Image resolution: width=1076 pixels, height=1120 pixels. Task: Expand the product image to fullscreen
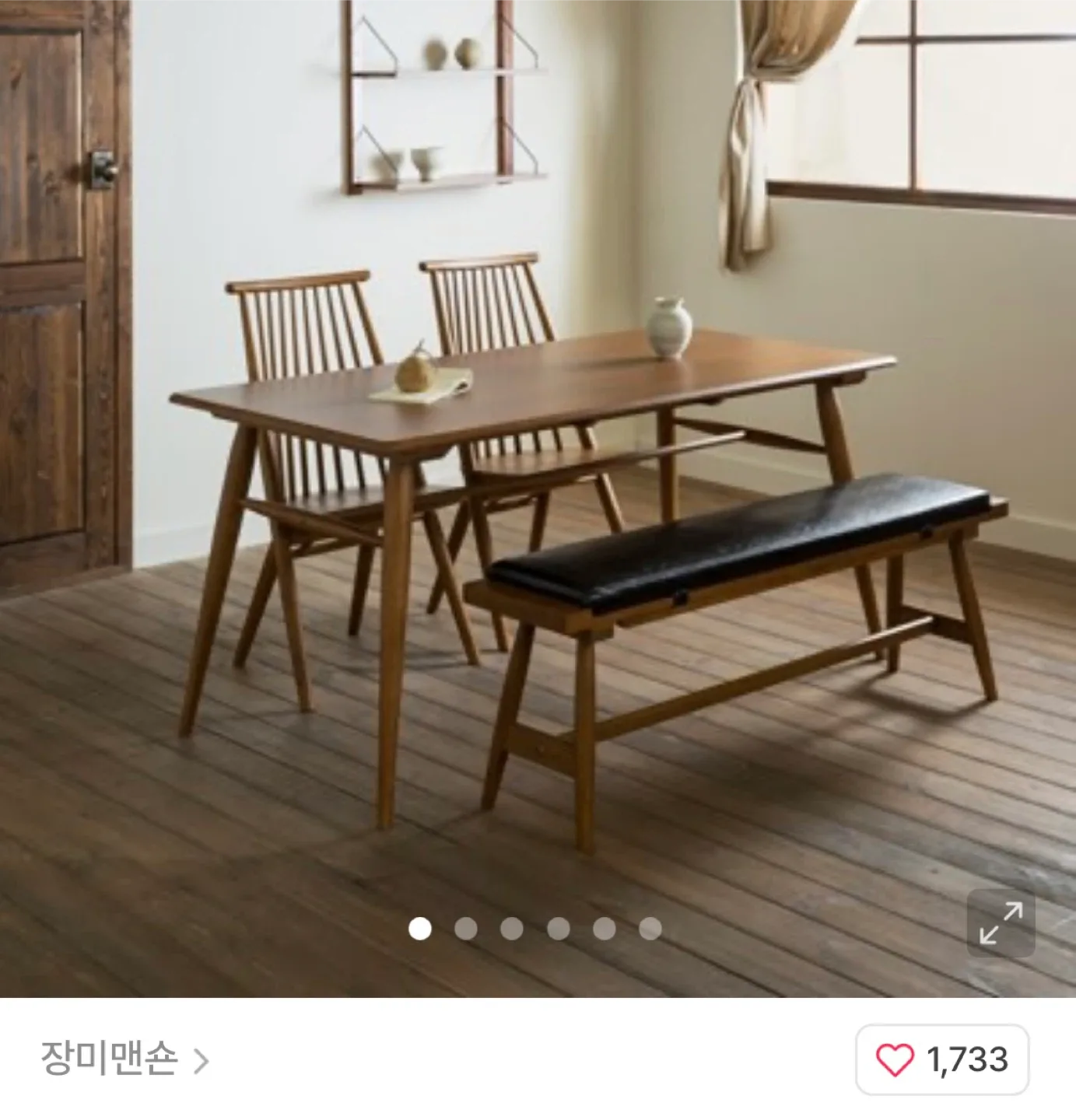click(1001, 922)
